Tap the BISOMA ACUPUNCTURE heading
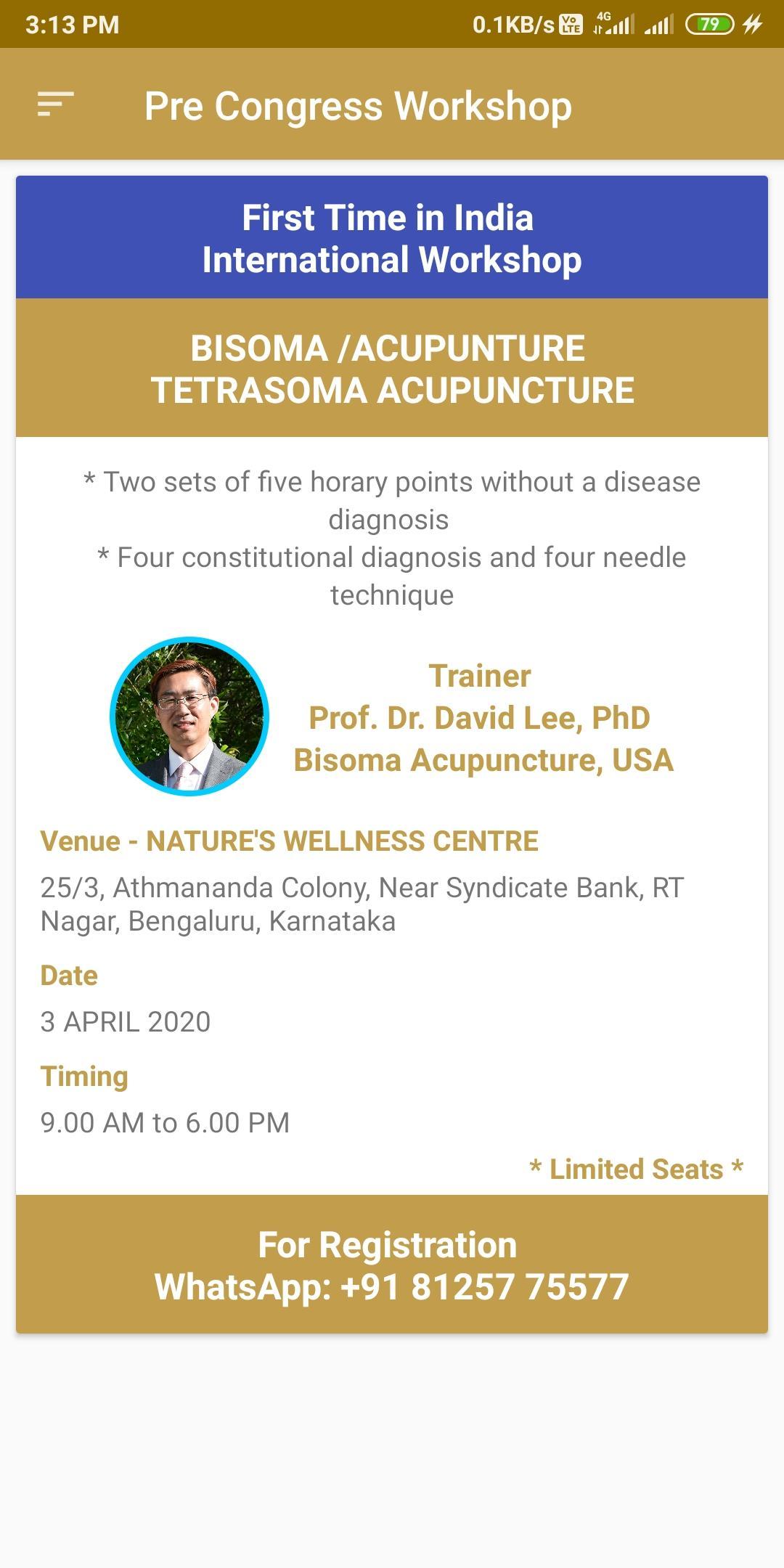The width and height of the screenshot is (784, 1568). coord(392,370)
